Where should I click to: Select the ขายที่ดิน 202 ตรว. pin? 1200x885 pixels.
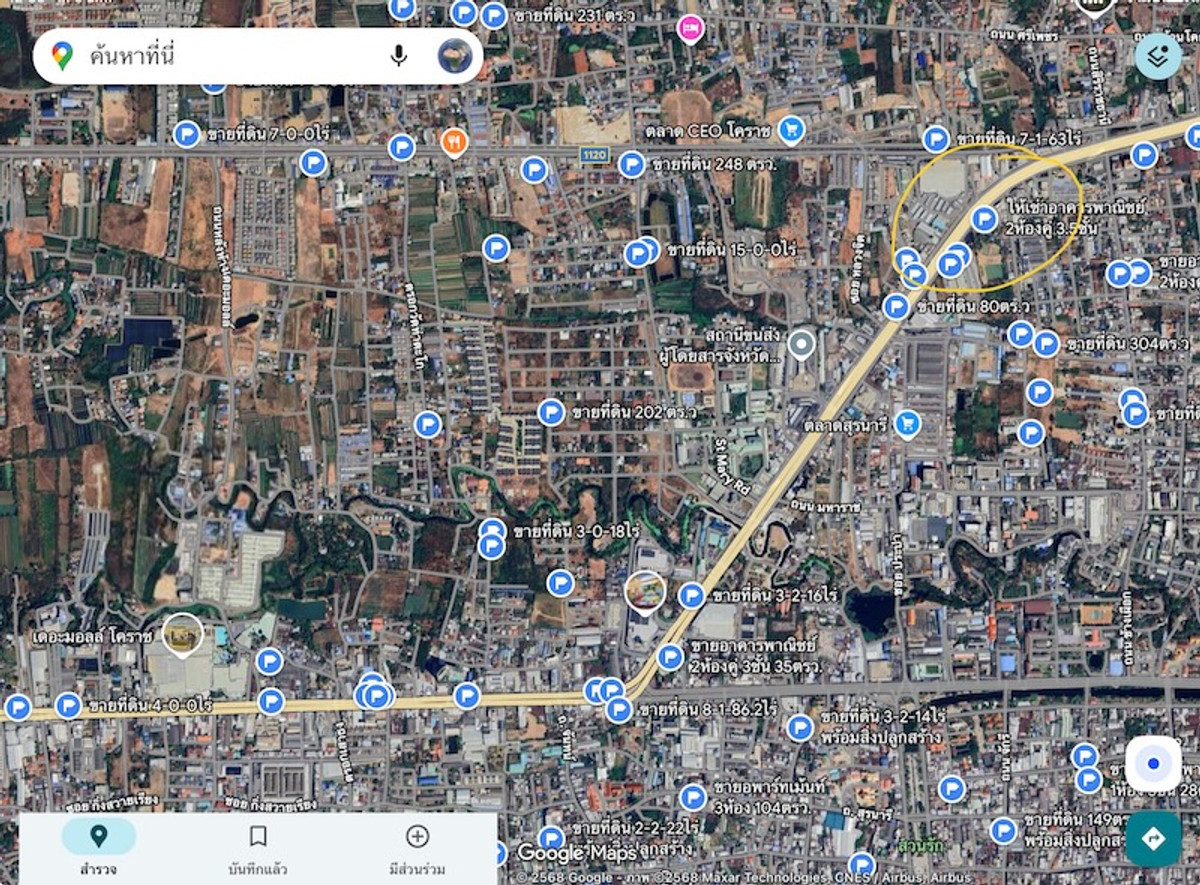coord(551,412)
